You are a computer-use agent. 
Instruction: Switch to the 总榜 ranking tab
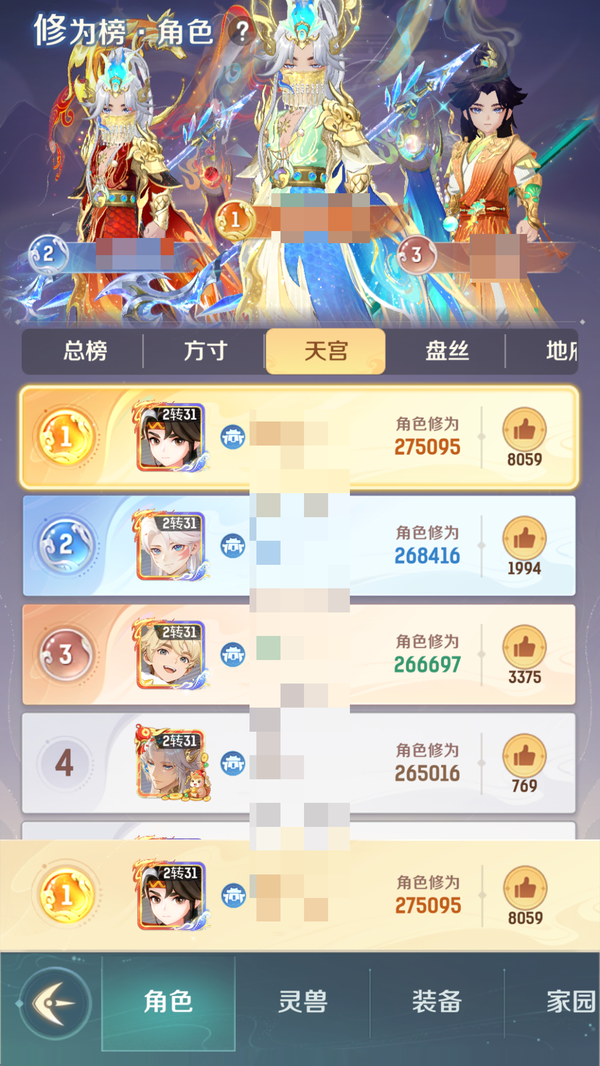[x=85, y=351]
